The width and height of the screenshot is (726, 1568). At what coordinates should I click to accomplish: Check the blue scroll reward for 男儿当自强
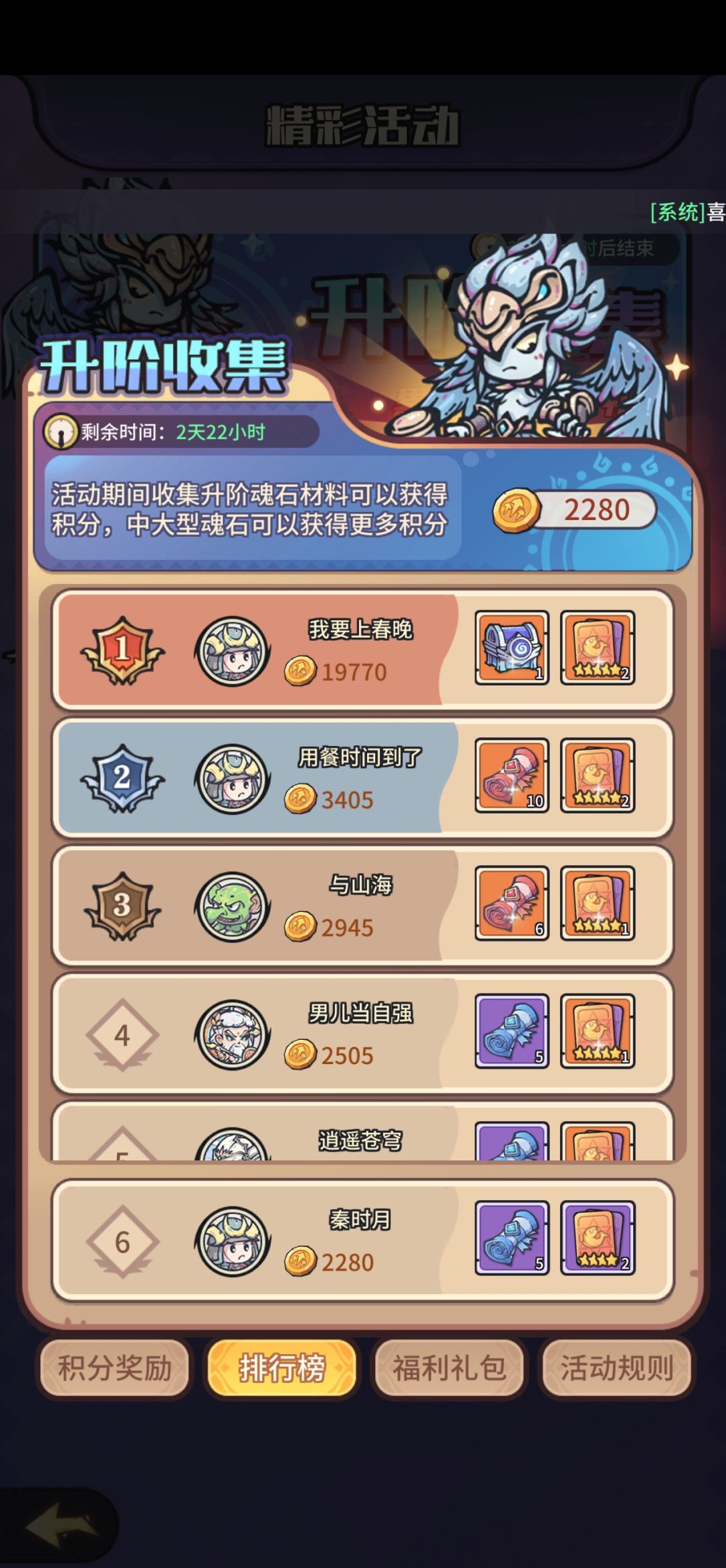tap(512, 1031)
